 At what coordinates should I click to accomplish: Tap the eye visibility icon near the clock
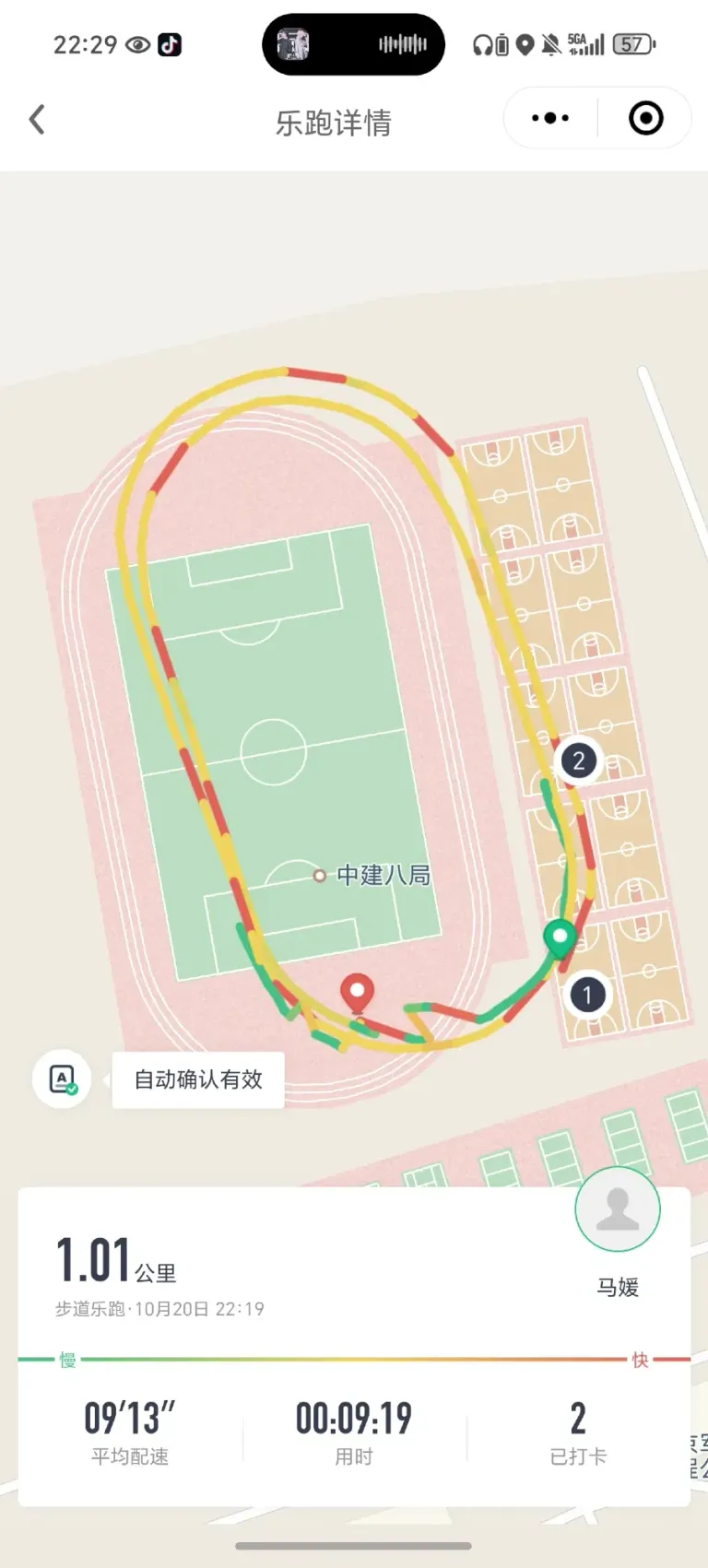coord(138,42)
